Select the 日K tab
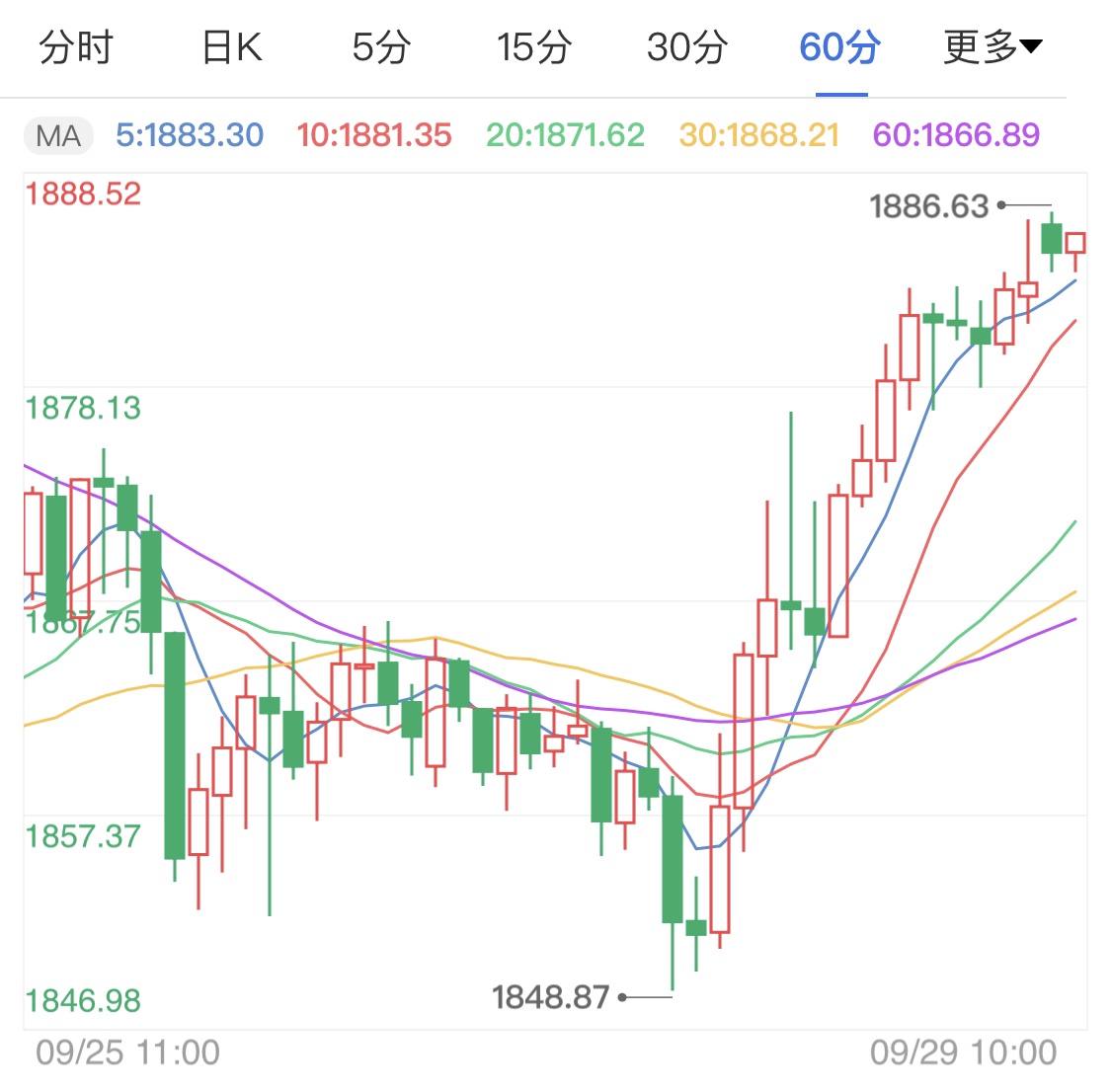1111x1092 pixels. (x=231, y=46)
